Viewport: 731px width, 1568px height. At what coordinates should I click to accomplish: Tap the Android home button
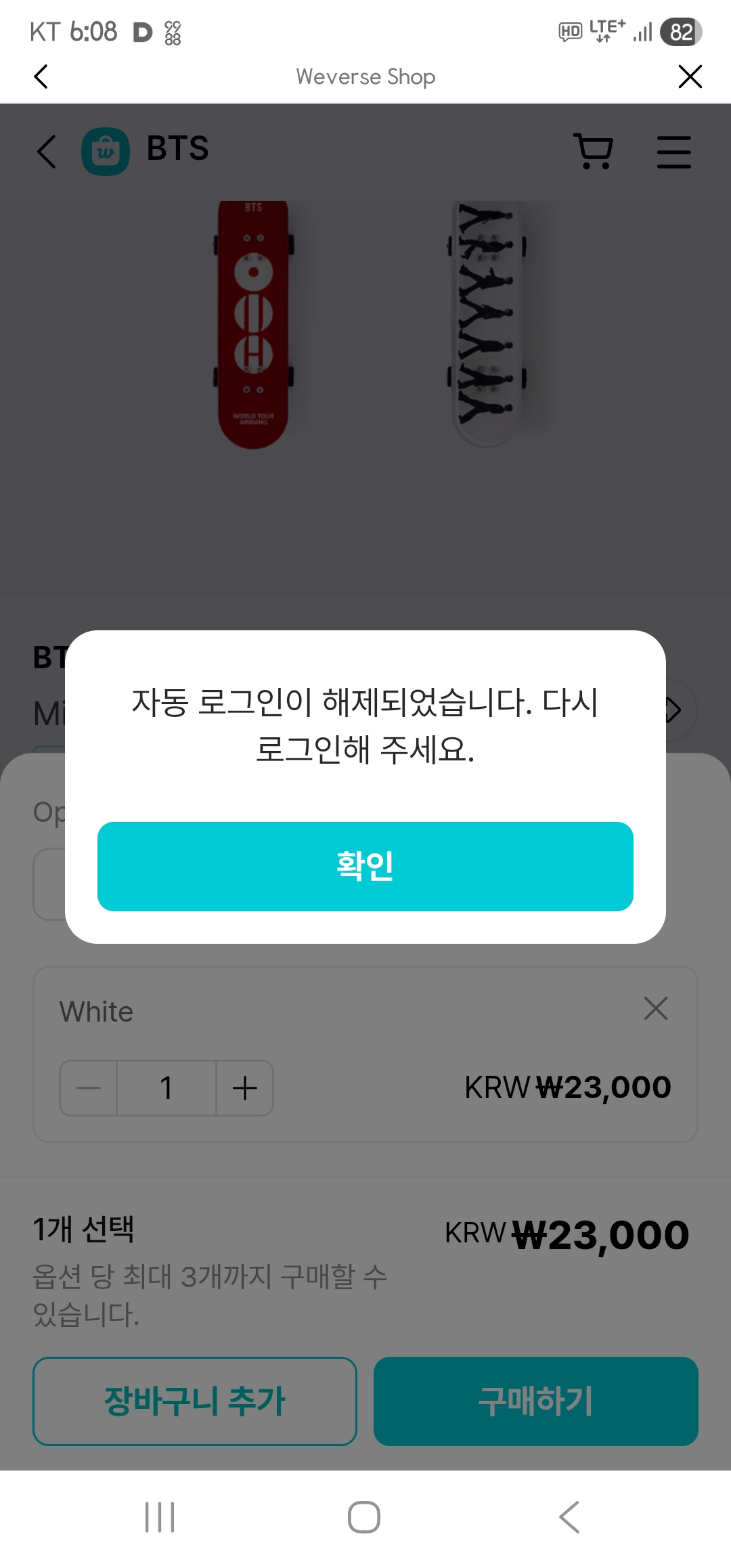point(365,1517)
